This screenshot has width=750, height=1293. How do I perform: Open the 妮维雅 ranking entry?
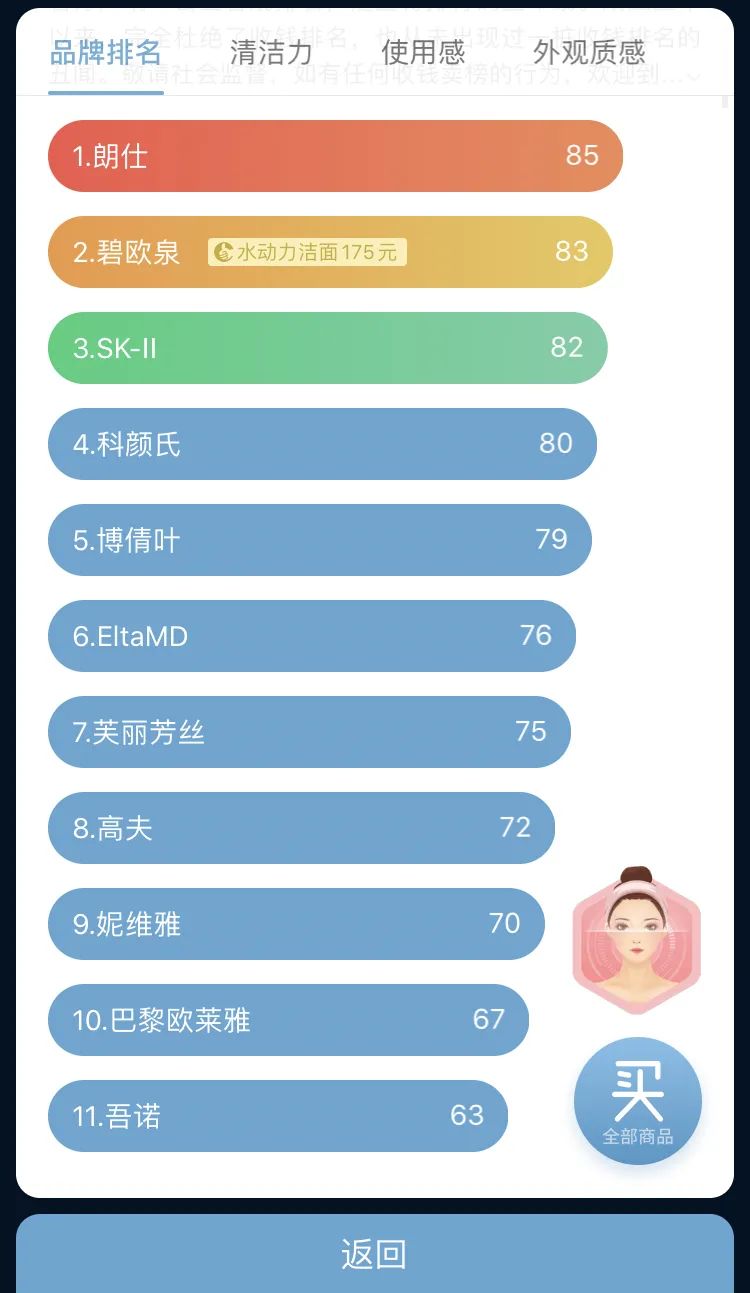pyautogui.click(x=294, y=924)
